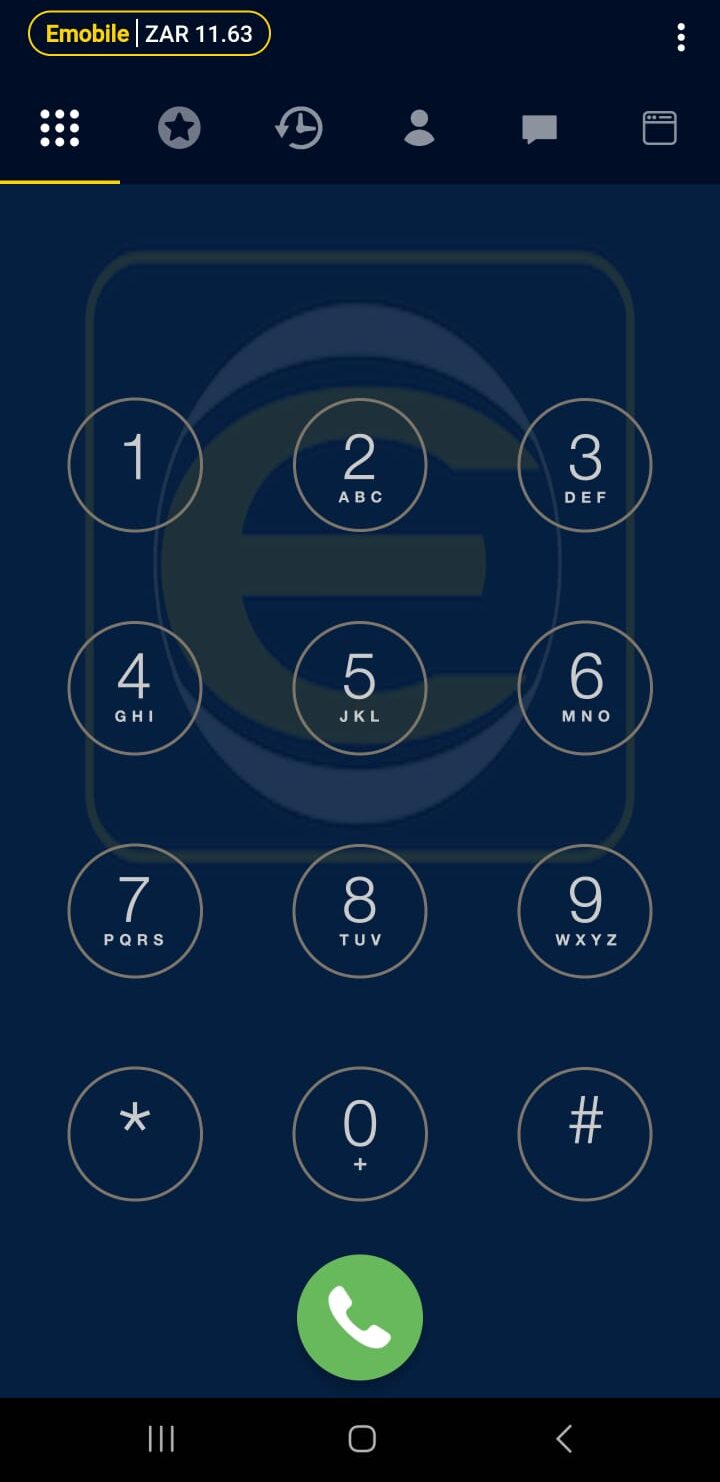720x1482 pixels.
Task: Open the call history tab
Action: click(x=299, y=129)
